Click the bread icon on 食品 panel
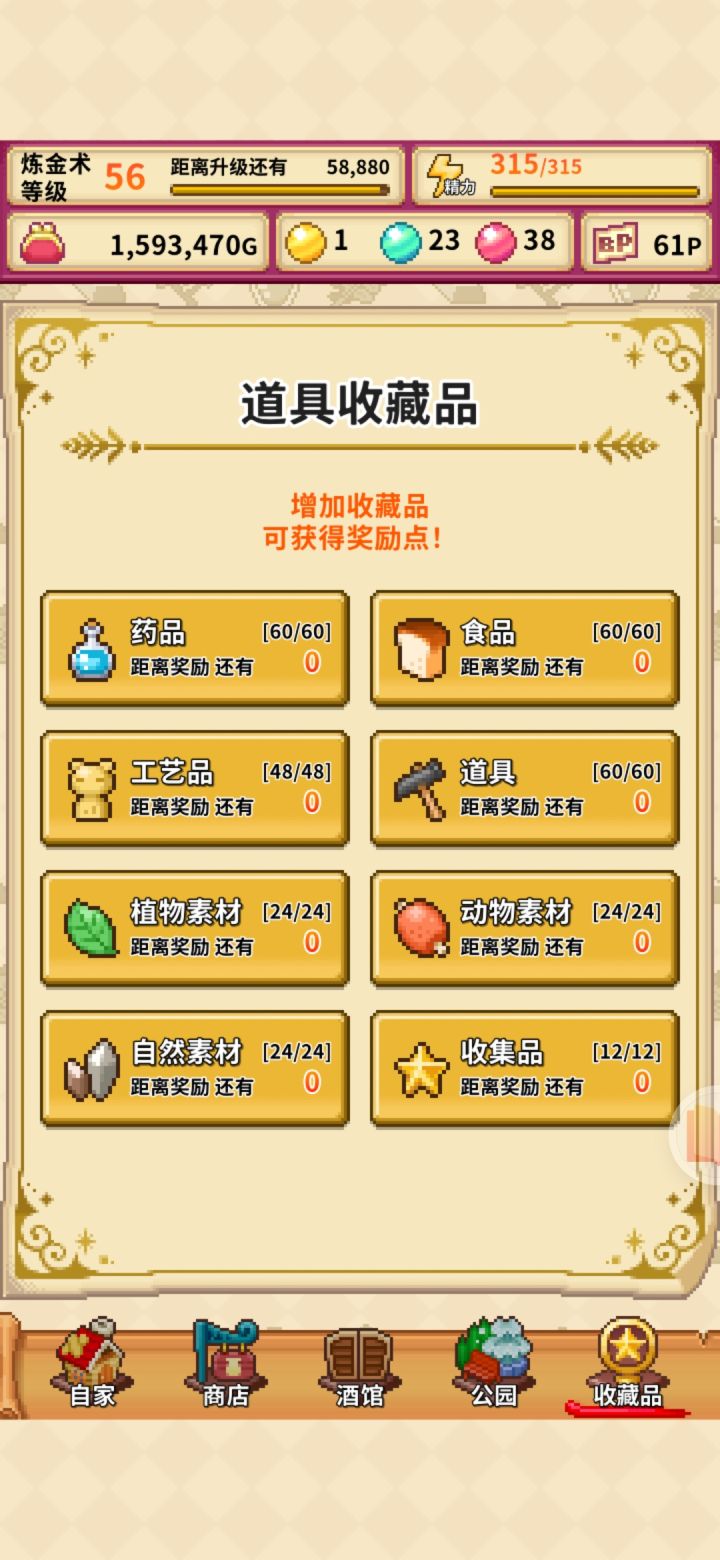Viewport: 720px width, 1560px height. point(423,648)
